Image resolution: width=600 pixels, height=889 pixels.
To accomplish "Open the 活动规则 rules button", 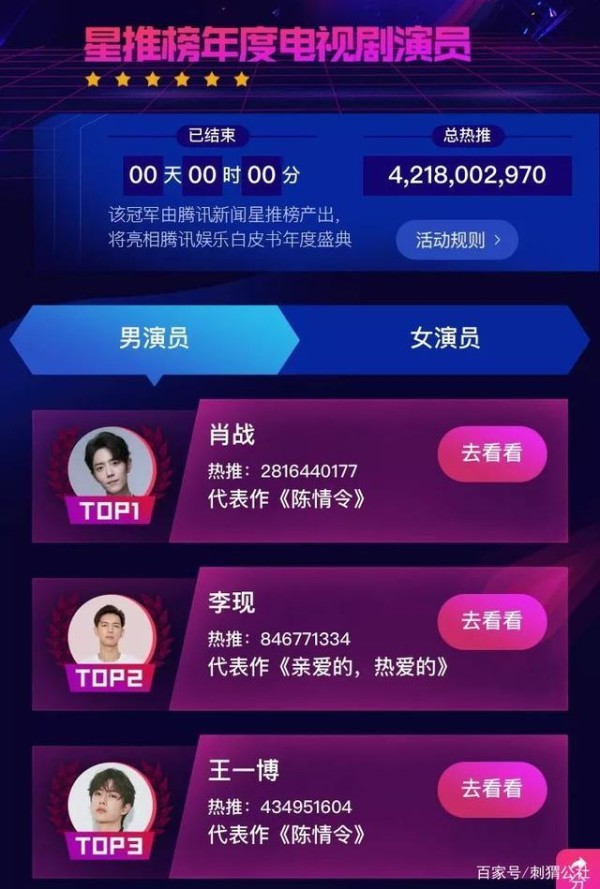I will click(x=456, y=241).
